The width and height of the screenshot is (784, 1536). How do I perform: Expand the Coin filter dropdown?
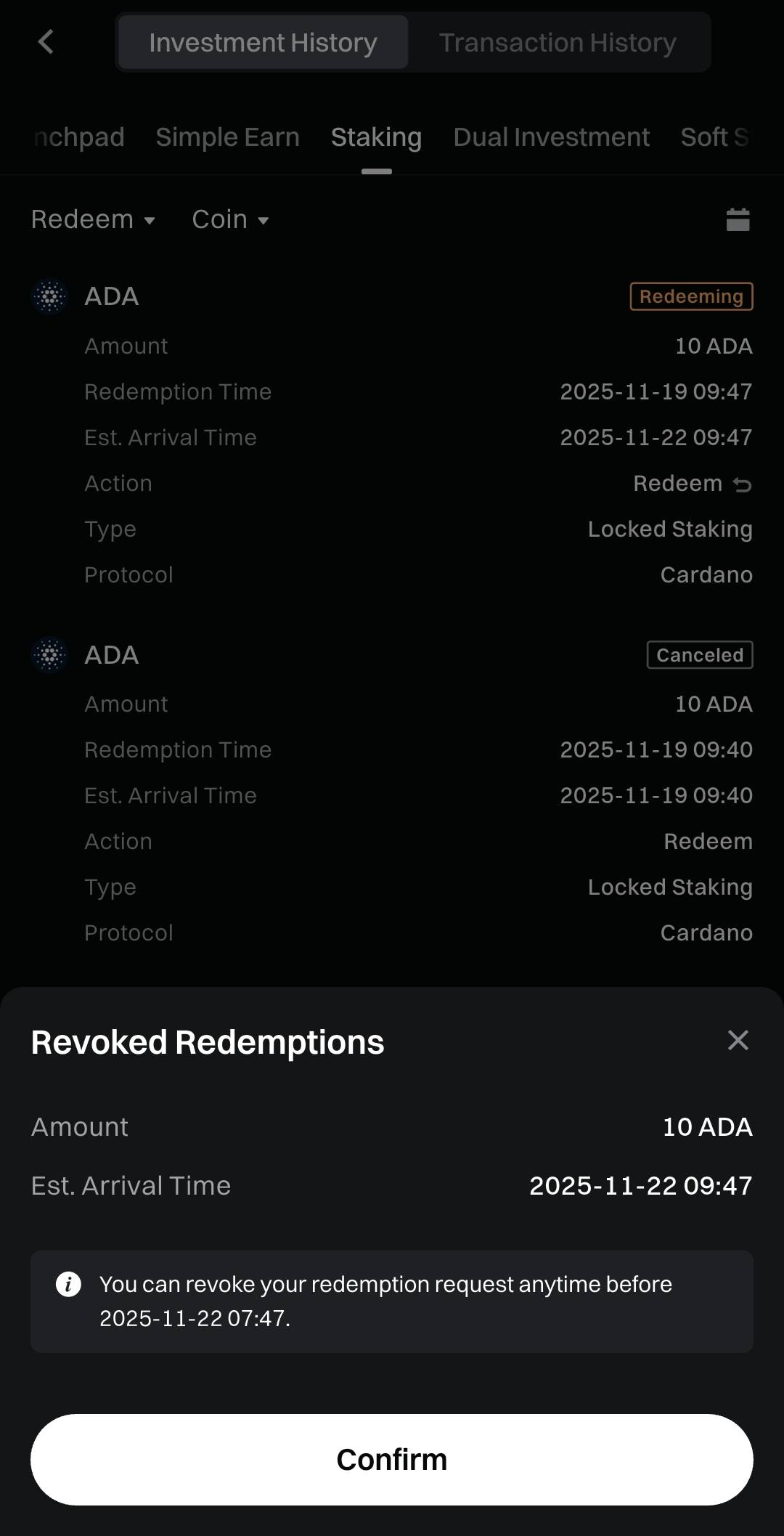(x=230, y=219)
